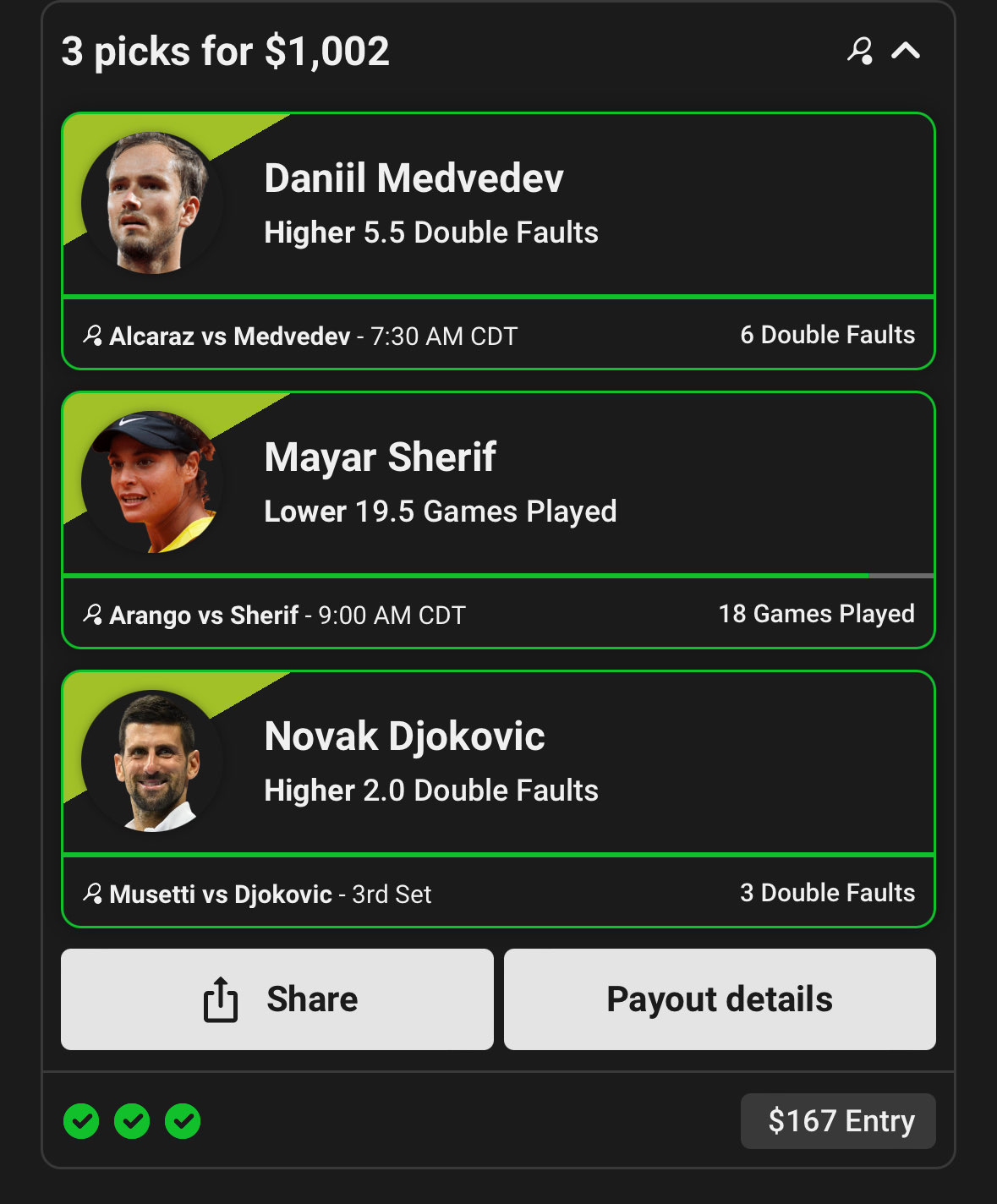The height and width of the screenshot is (1204, 997).
Task: Open Novak Djokovic double faults pick
Action: coord(498,763)
